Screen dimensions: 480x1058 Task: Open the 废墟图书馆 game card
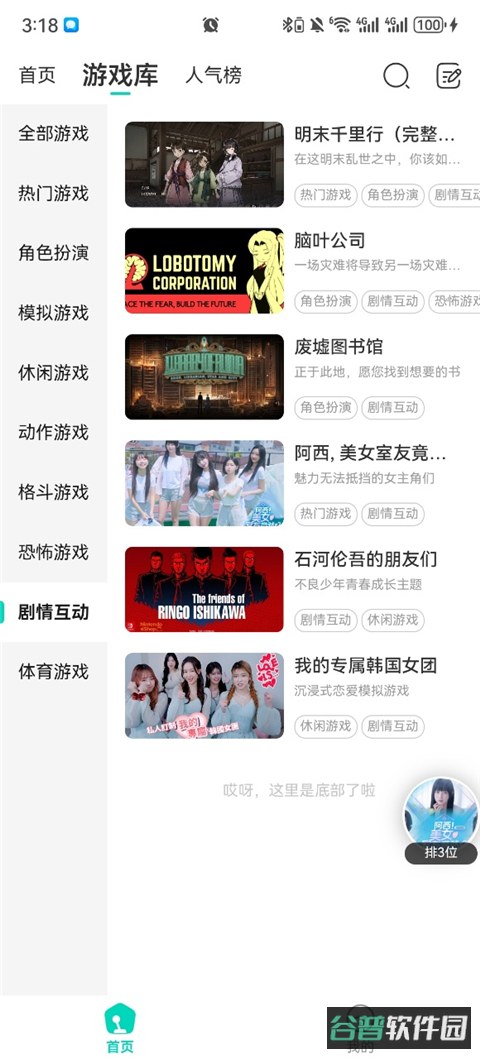click(x=302, y=377)
